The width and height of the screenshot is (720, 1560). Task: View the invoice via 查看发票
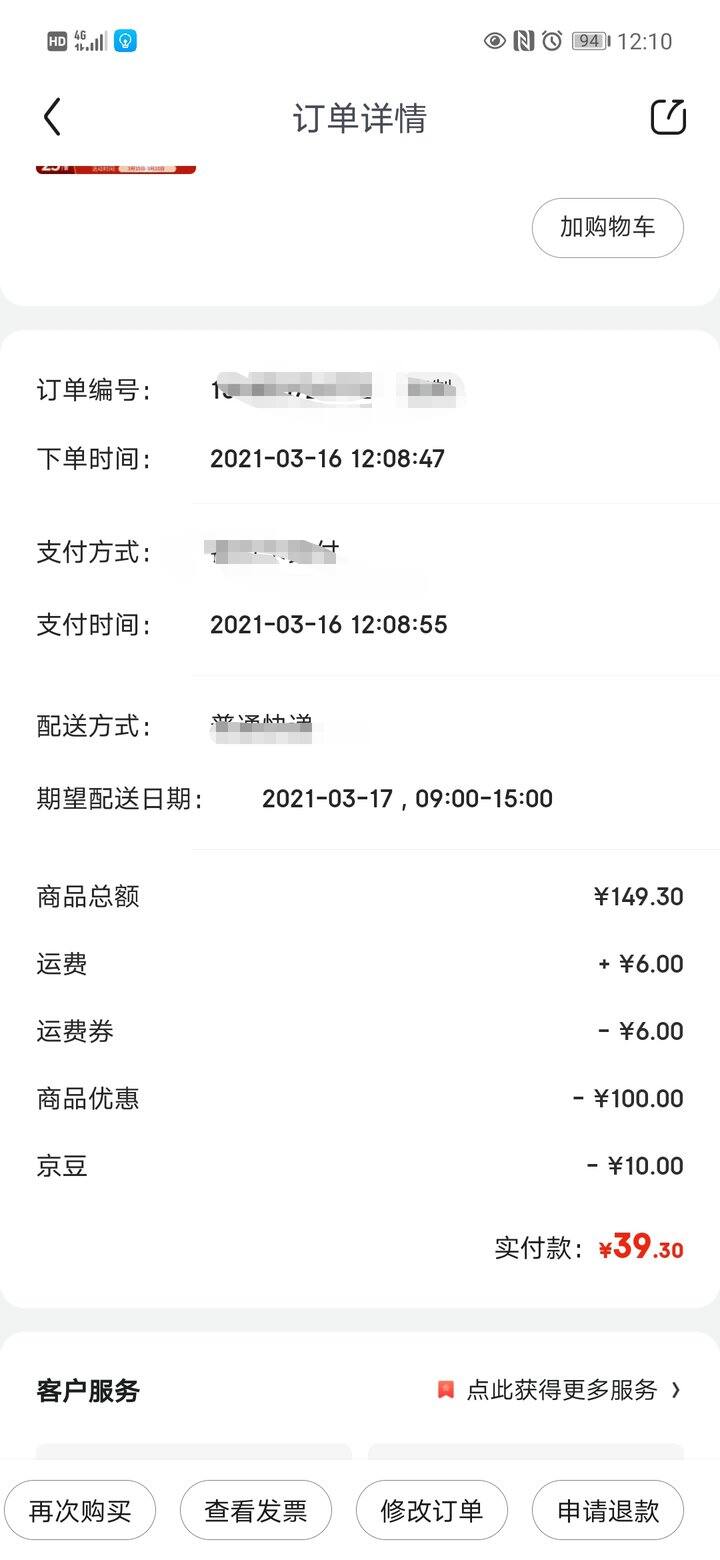pos(256,1510)
